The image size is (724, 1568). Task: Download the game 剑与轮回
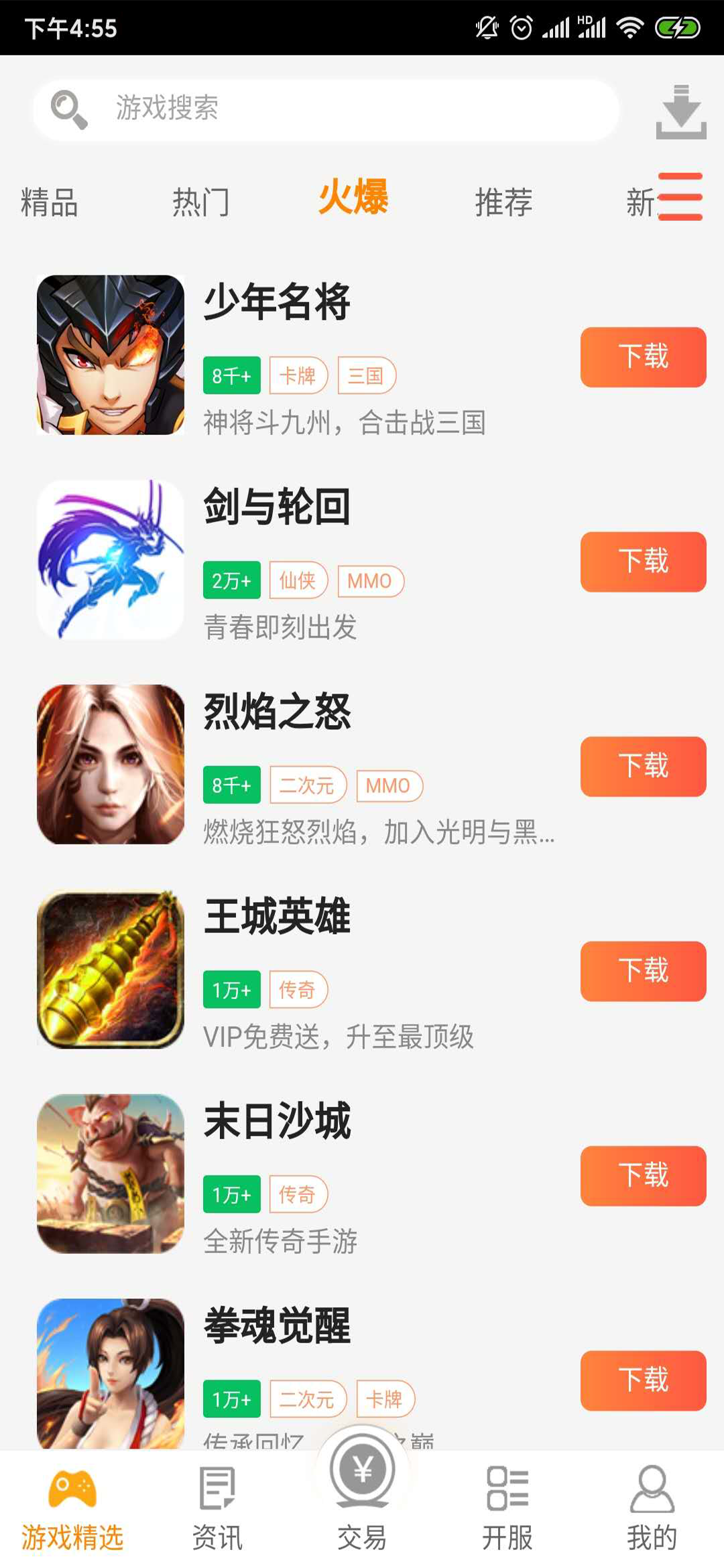coord(643,562)
